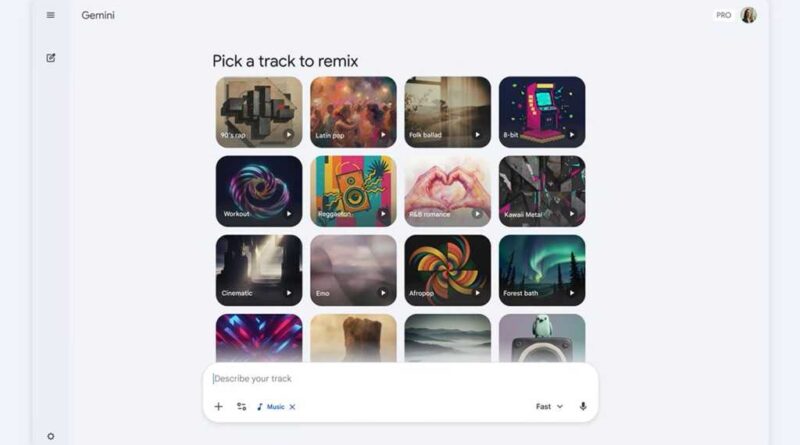
Task: Select the Kawaii Metal track
Action: [542, 191]
